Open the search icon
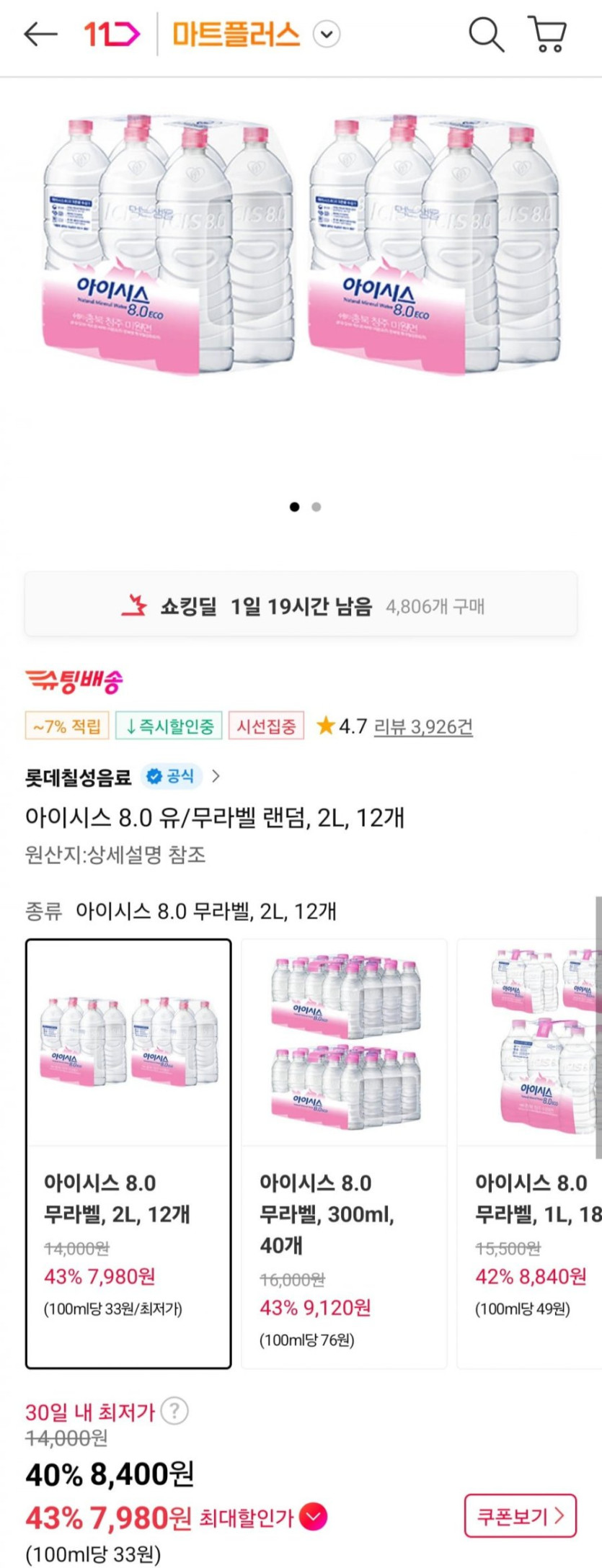 click(486, 34)
